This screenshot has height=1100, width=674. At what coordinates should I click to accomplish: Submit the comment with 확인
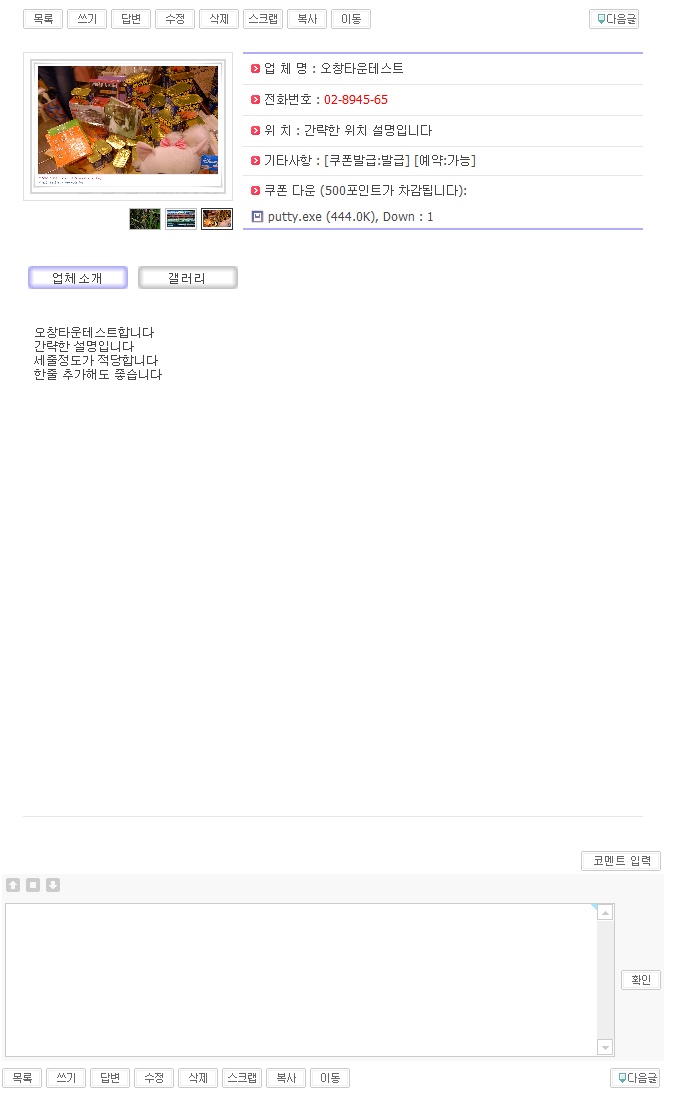[640, 980]
